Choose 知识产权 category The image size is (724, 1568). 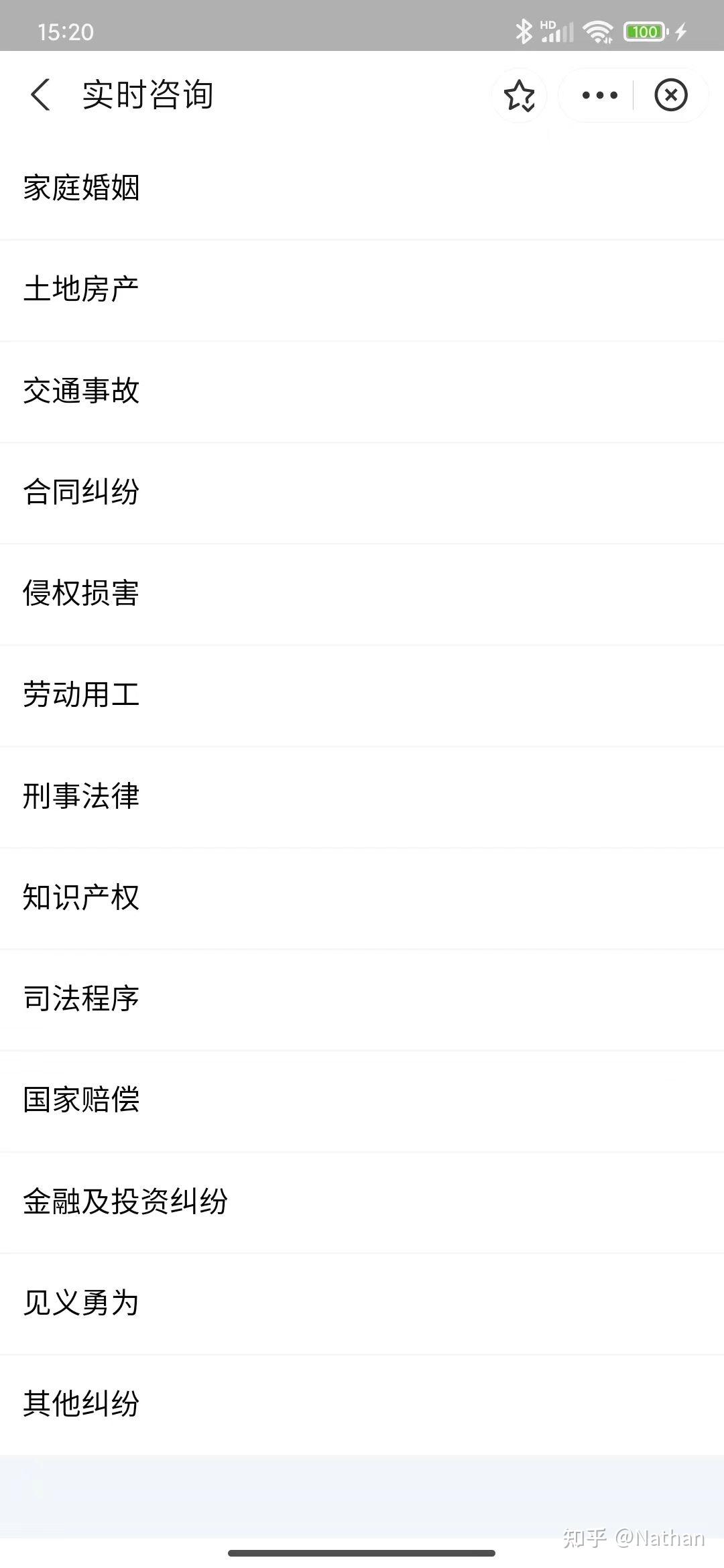(x=82, y=898)
